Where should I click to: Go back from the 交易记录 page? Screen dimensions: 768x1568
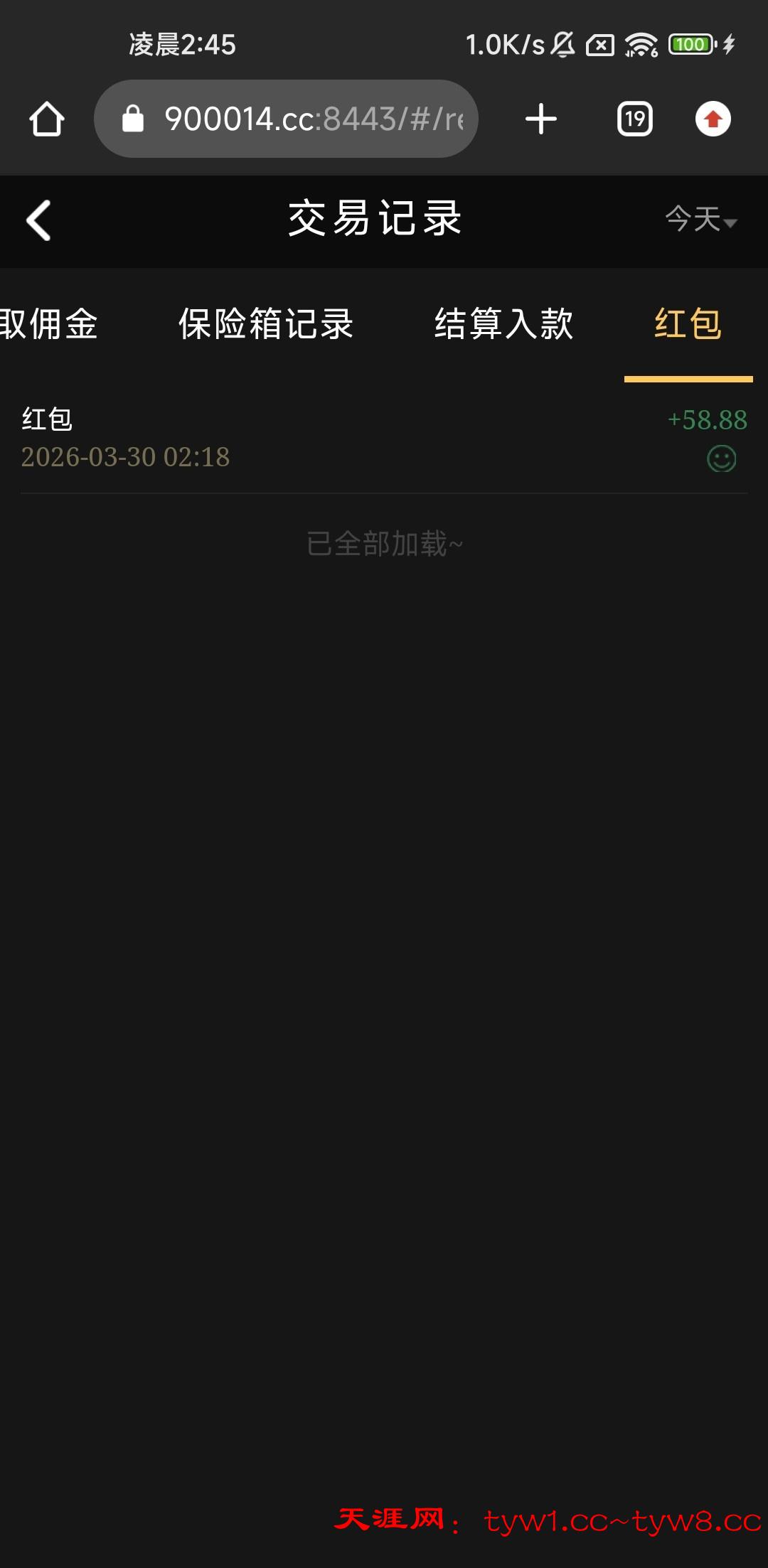coord(39,220)
